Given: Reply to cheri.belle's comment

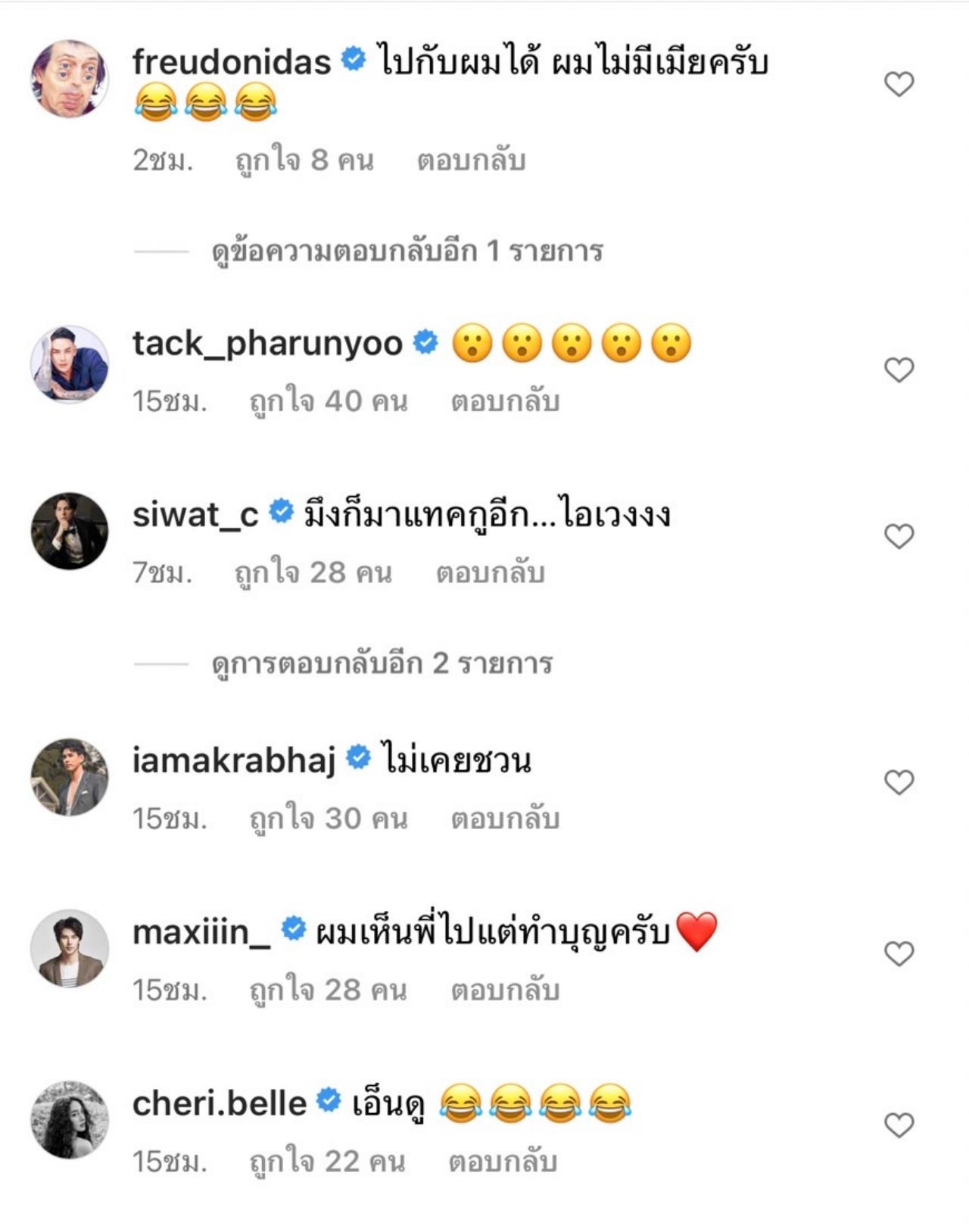Looking at the screenshot, I should click(x=503, y=1162).
